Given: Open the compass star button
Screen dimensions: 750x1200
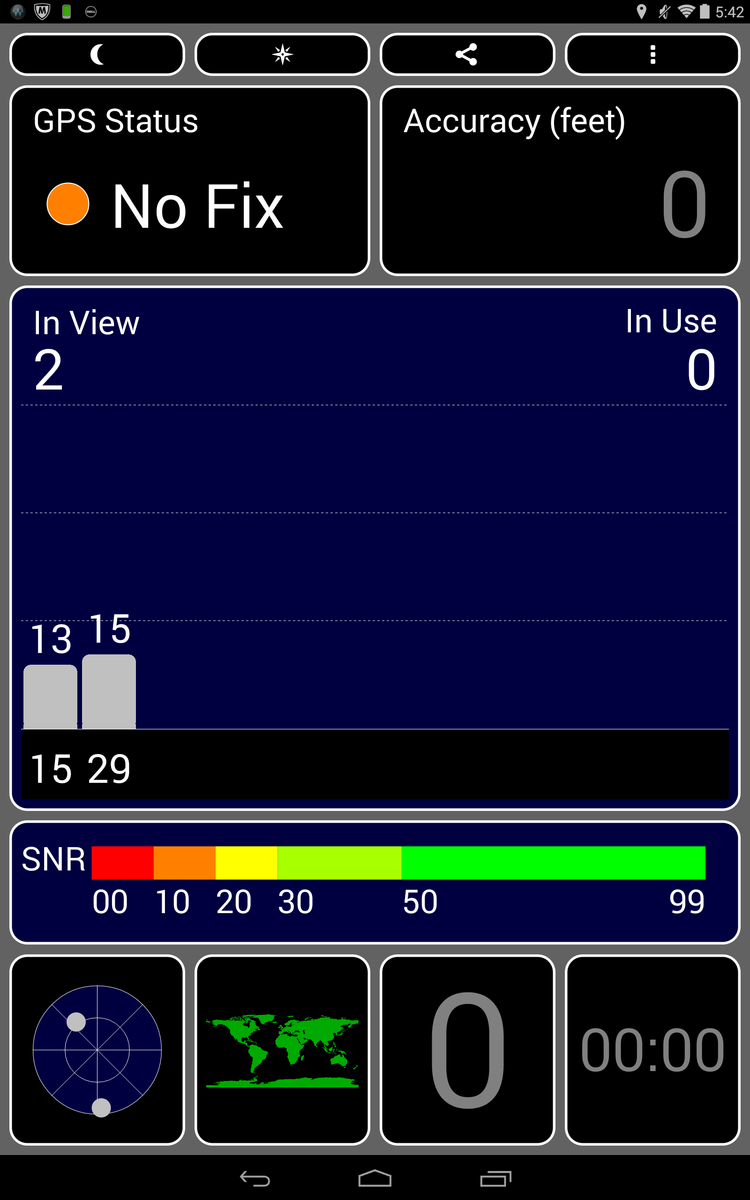Looking at the screenshot, I should tap(282, 55).
